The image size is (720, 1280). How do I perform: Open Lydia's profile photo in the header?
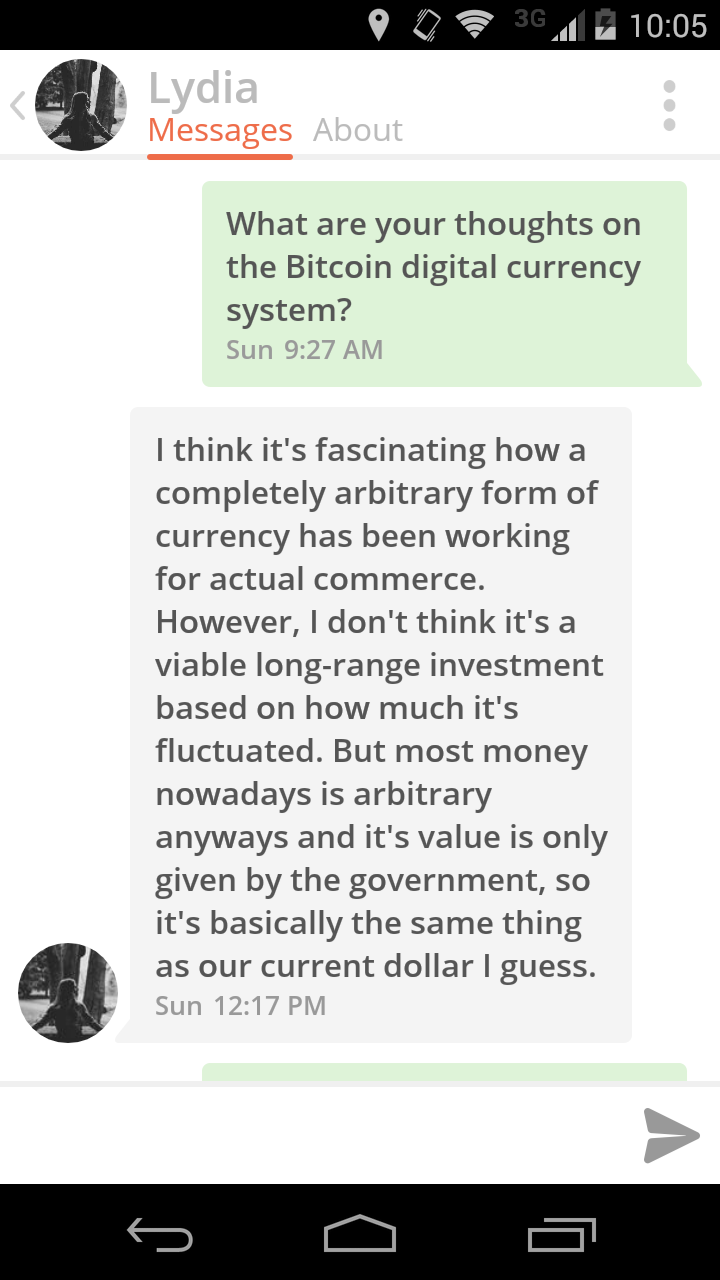[81, 105]
